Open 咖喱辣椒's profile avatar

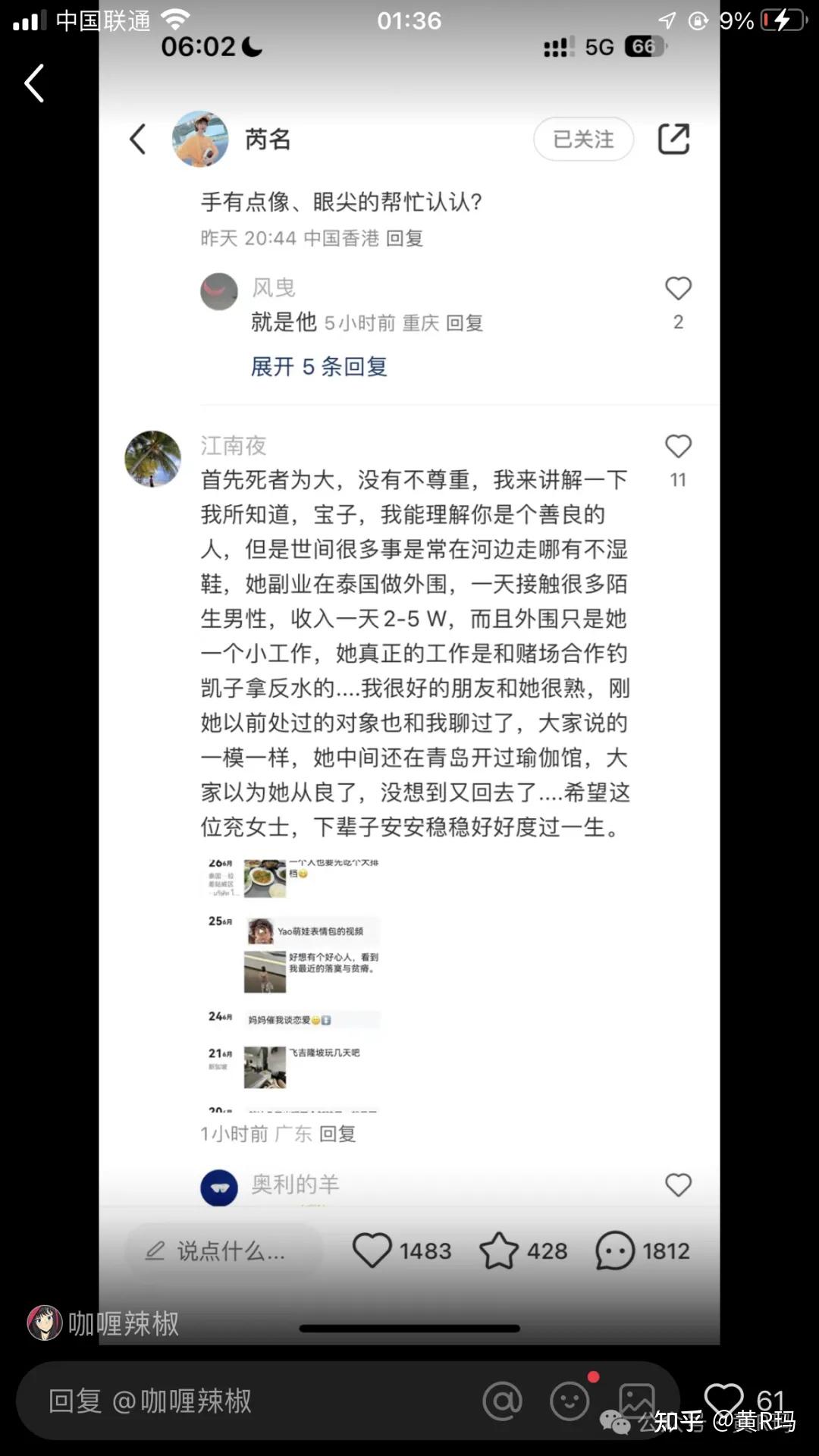point(45,1323)
